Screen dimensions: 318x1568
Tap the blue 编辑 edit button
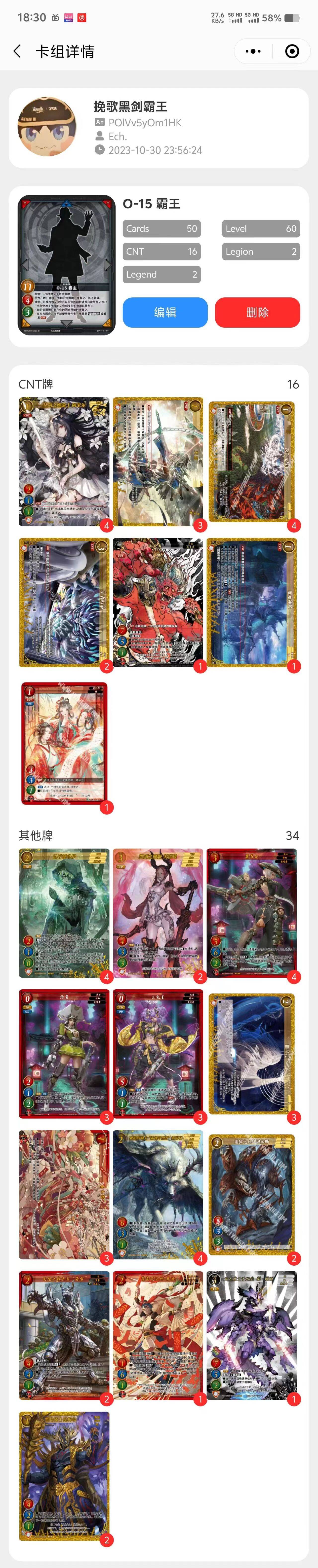coord(165,312)
